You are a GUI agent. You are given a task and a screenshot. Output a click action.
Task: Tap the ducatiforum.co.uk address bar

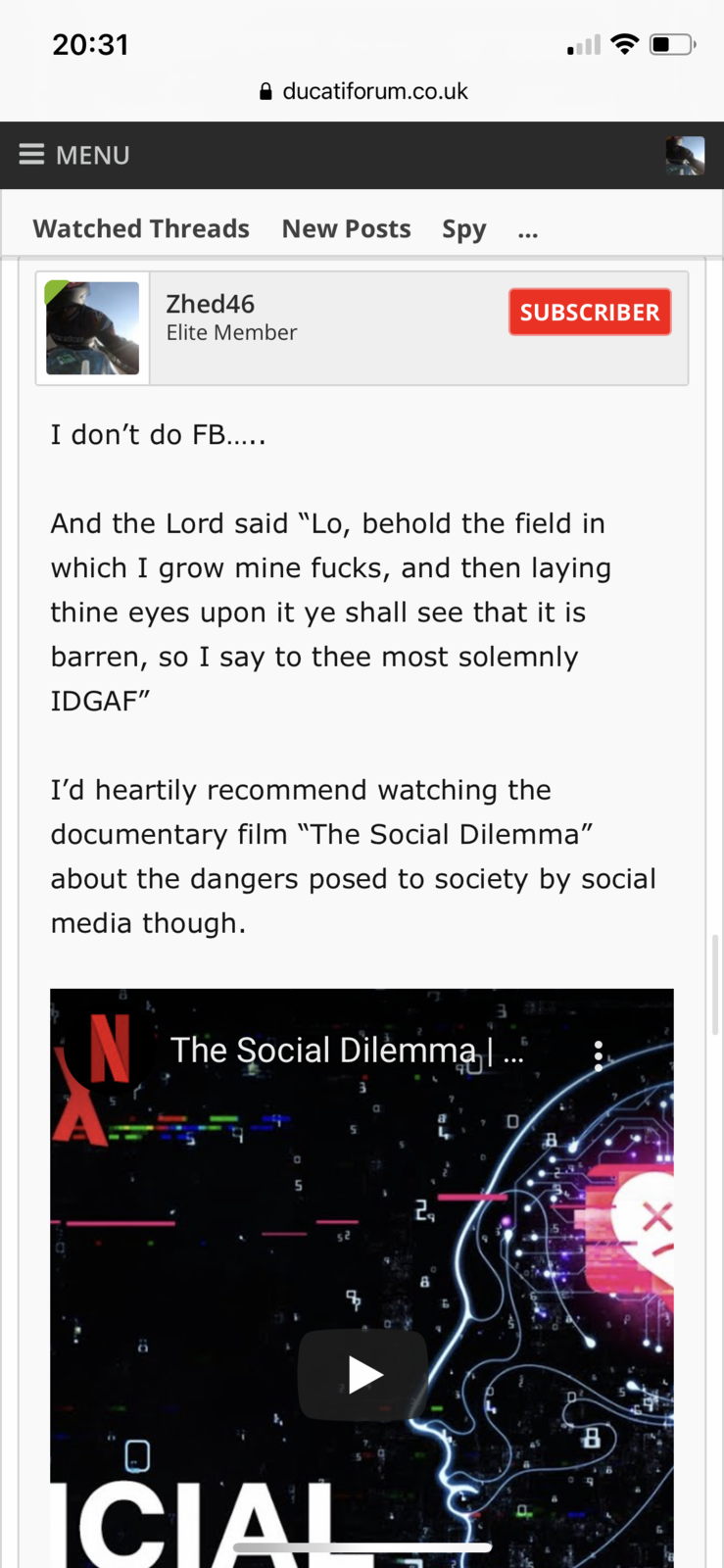[x=362, y=91]
